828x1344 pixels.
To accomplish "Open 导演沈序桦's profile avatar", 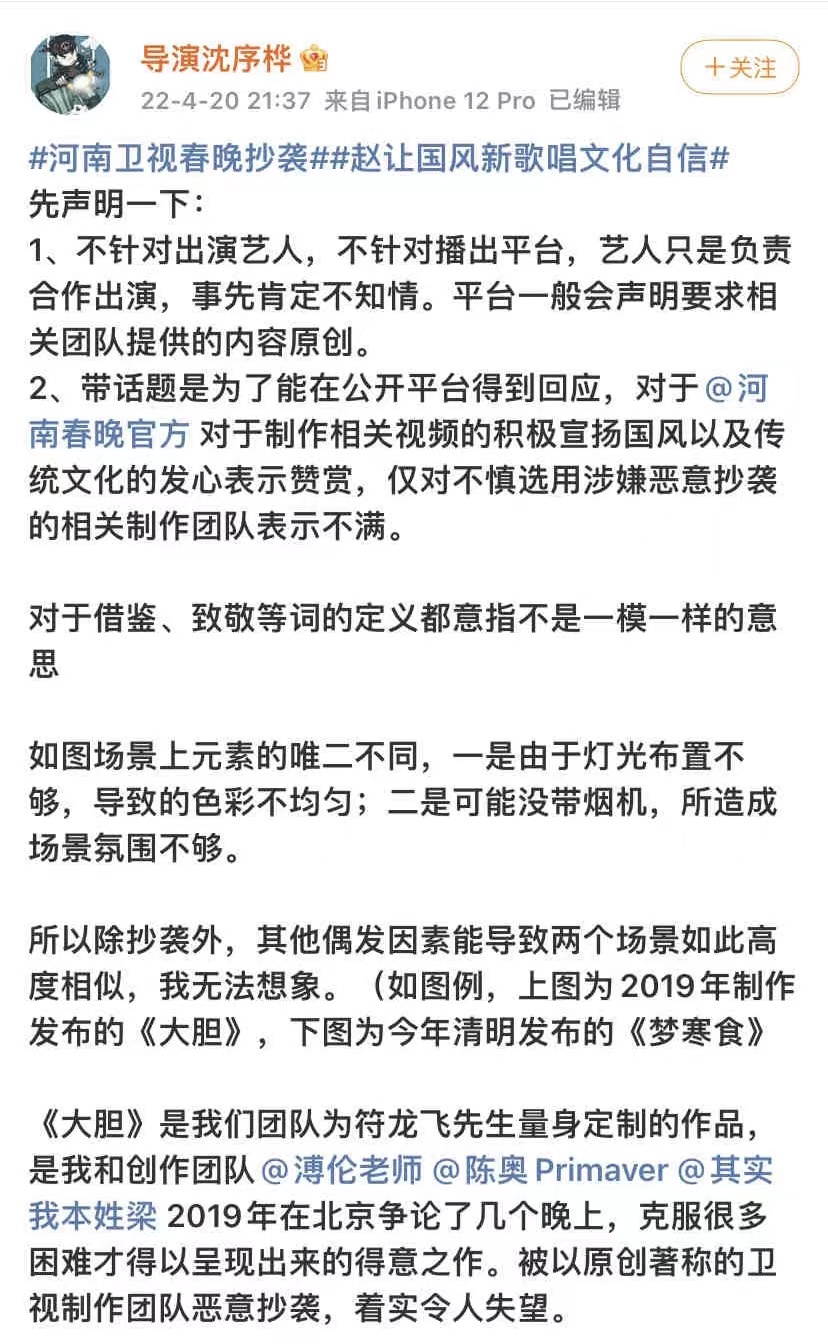I will pos(70,76).
